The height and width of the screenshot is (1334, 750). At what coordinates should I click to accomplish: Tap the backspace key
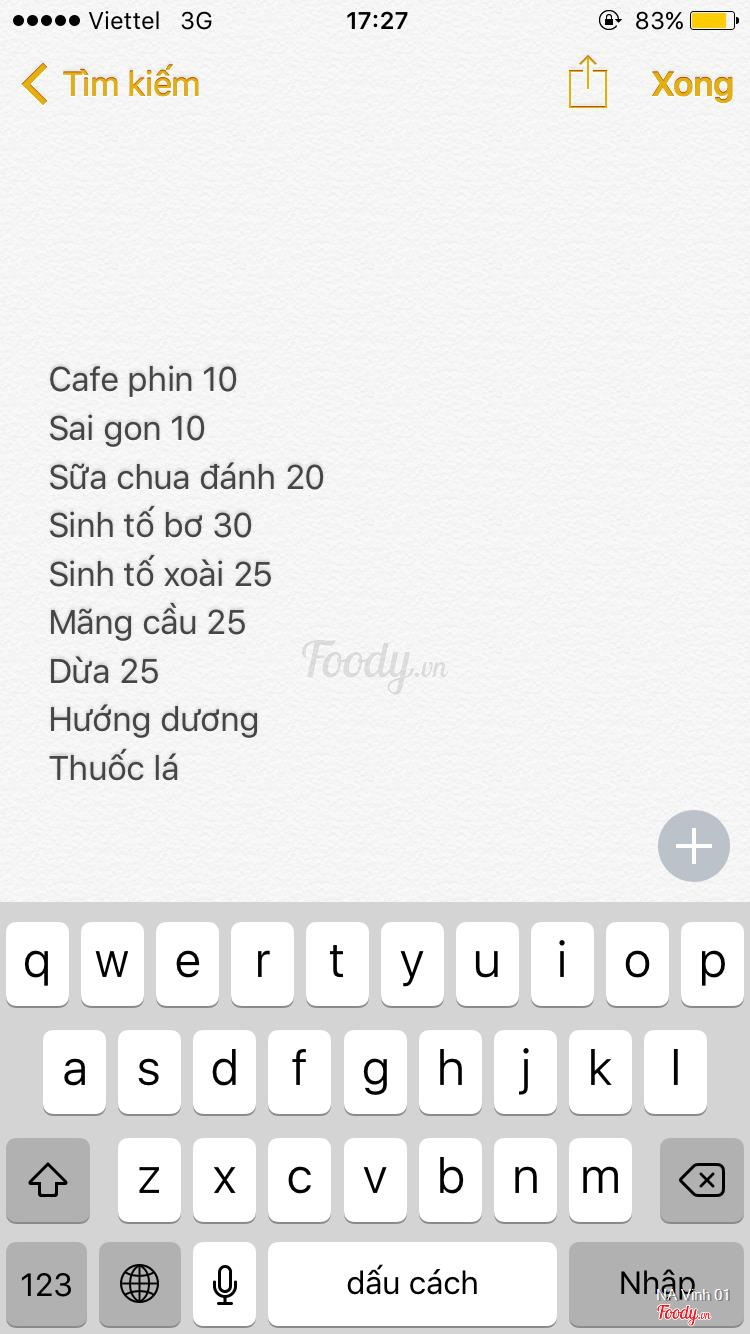click(702, 1180)
